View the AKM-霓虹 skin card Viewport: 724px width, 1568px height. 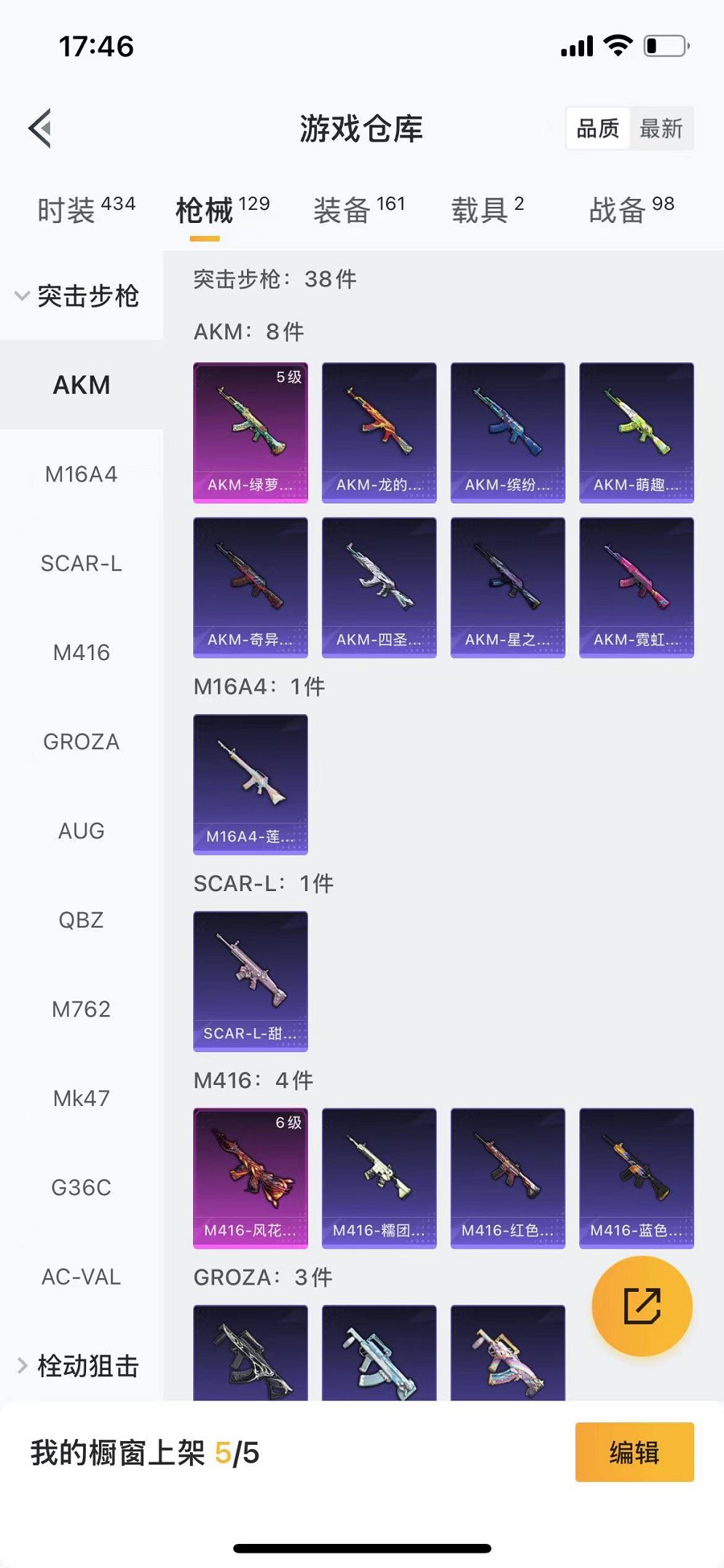pyautogui.click(x=636, y=587)
